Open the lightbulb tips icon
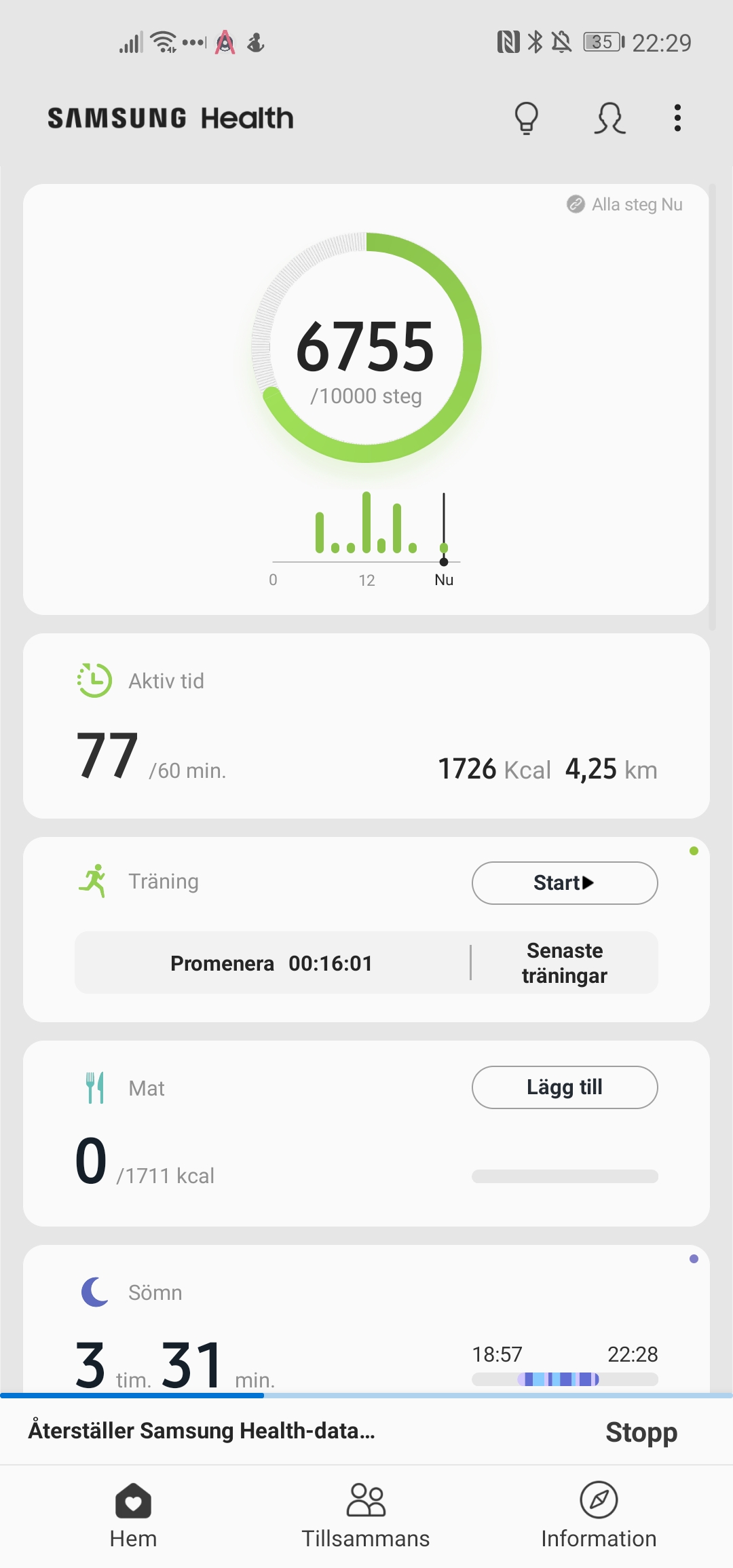 tap(526, 118)
